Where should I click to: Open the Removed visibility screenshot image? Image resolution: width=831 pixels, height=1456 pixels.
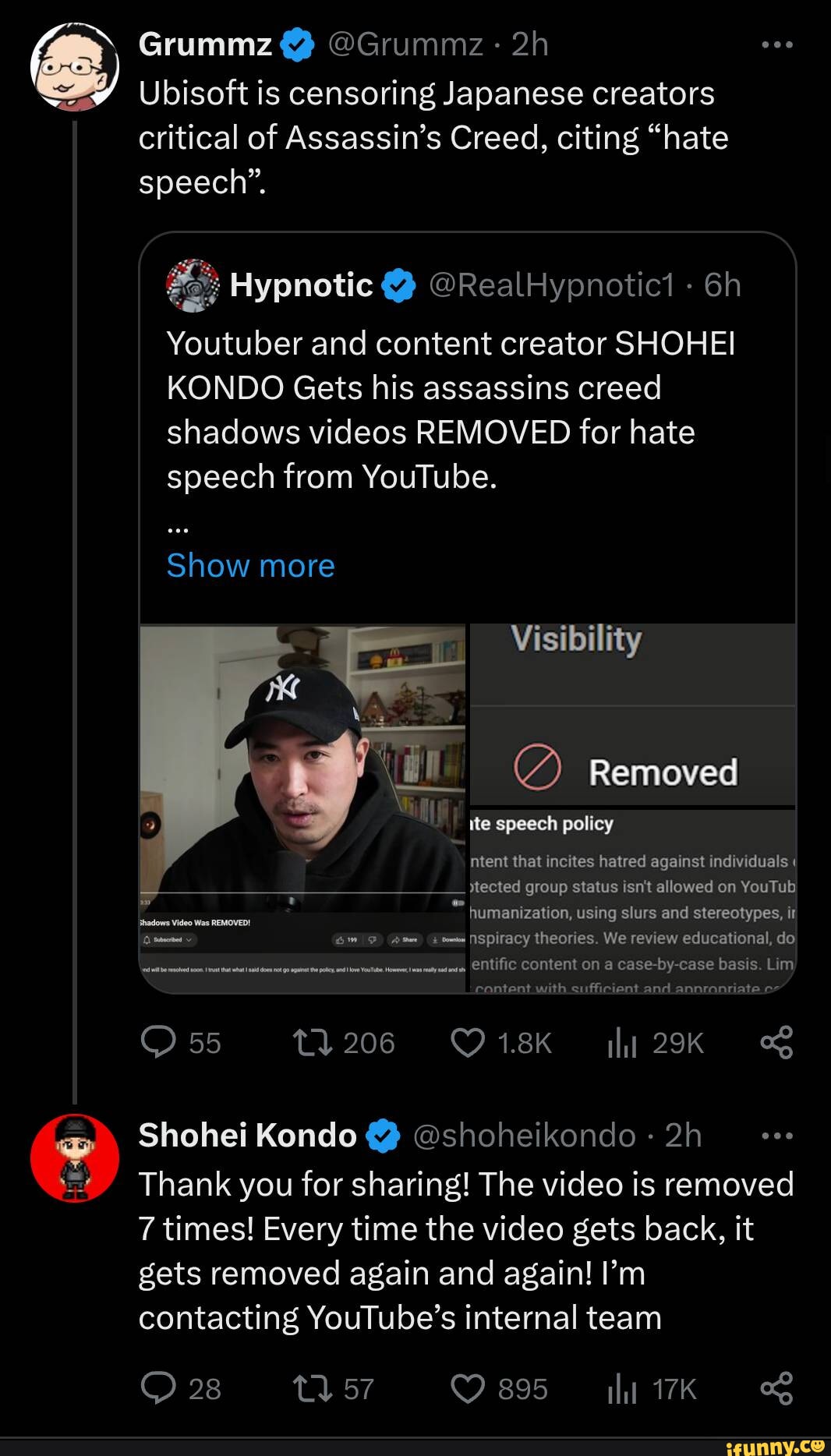[632, 807]
